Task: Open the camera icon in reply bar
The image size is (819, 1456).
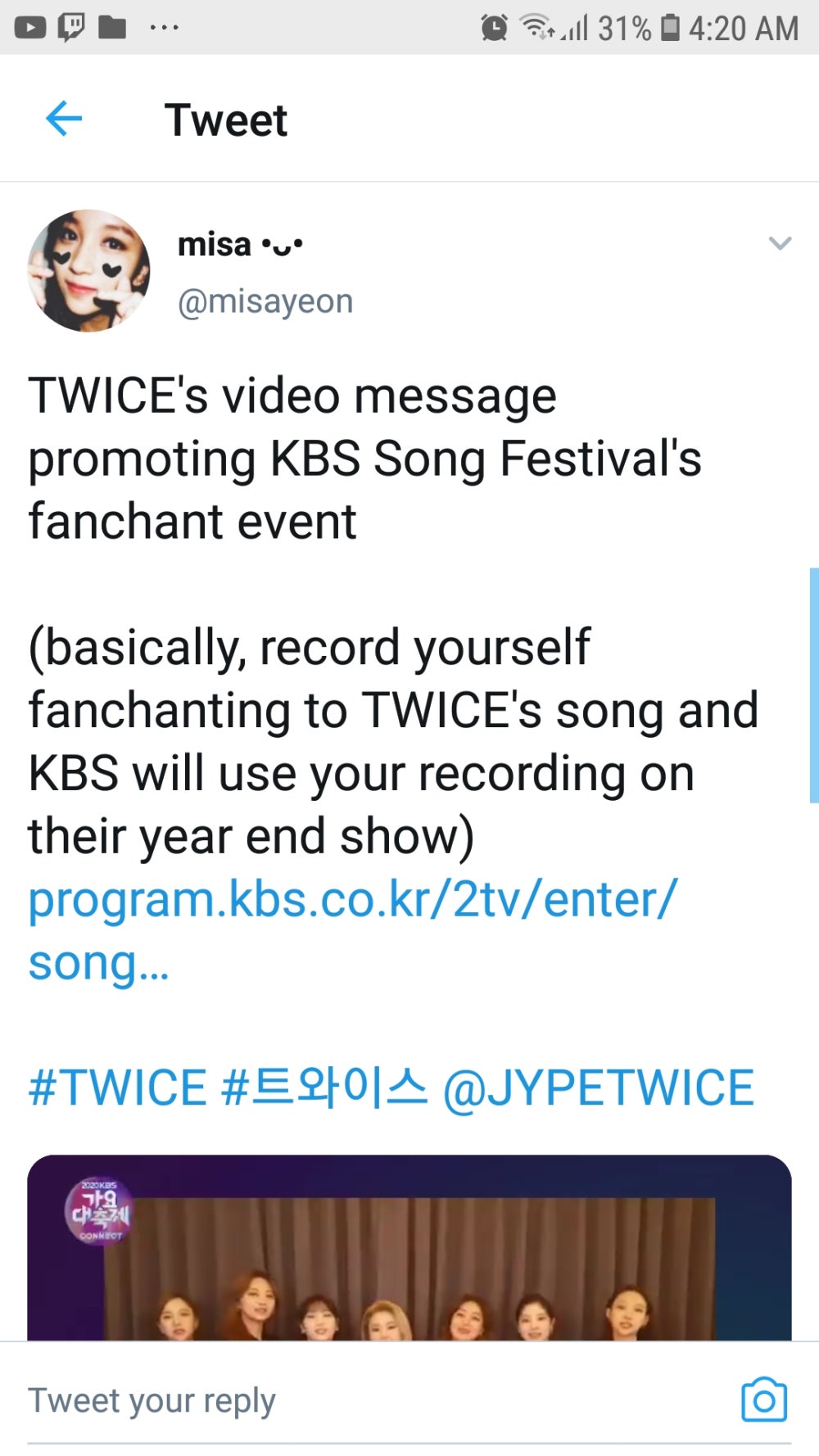Action: tap(763, 1400)
